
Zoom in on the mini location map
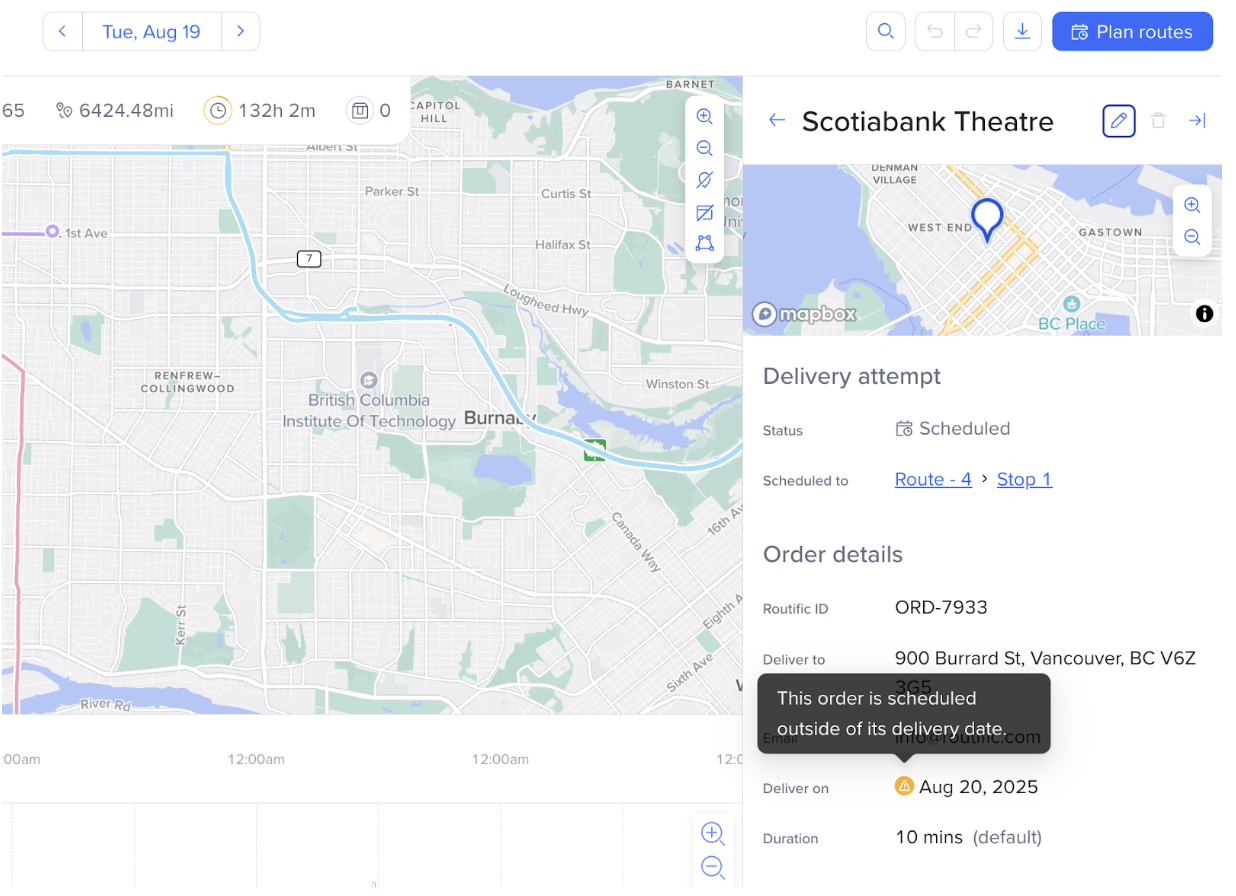tap(1192, 205)
